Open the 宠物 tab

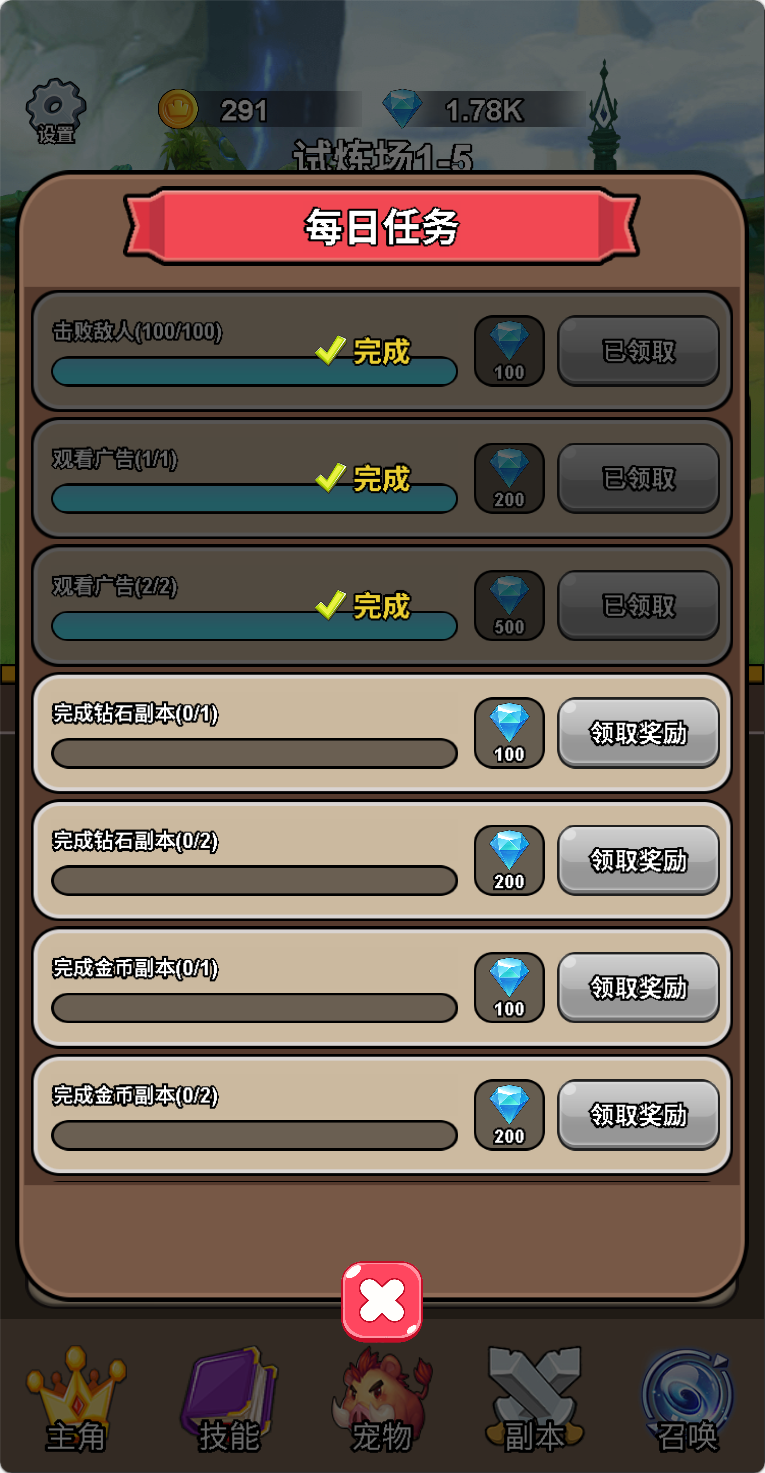point(382,1400)
